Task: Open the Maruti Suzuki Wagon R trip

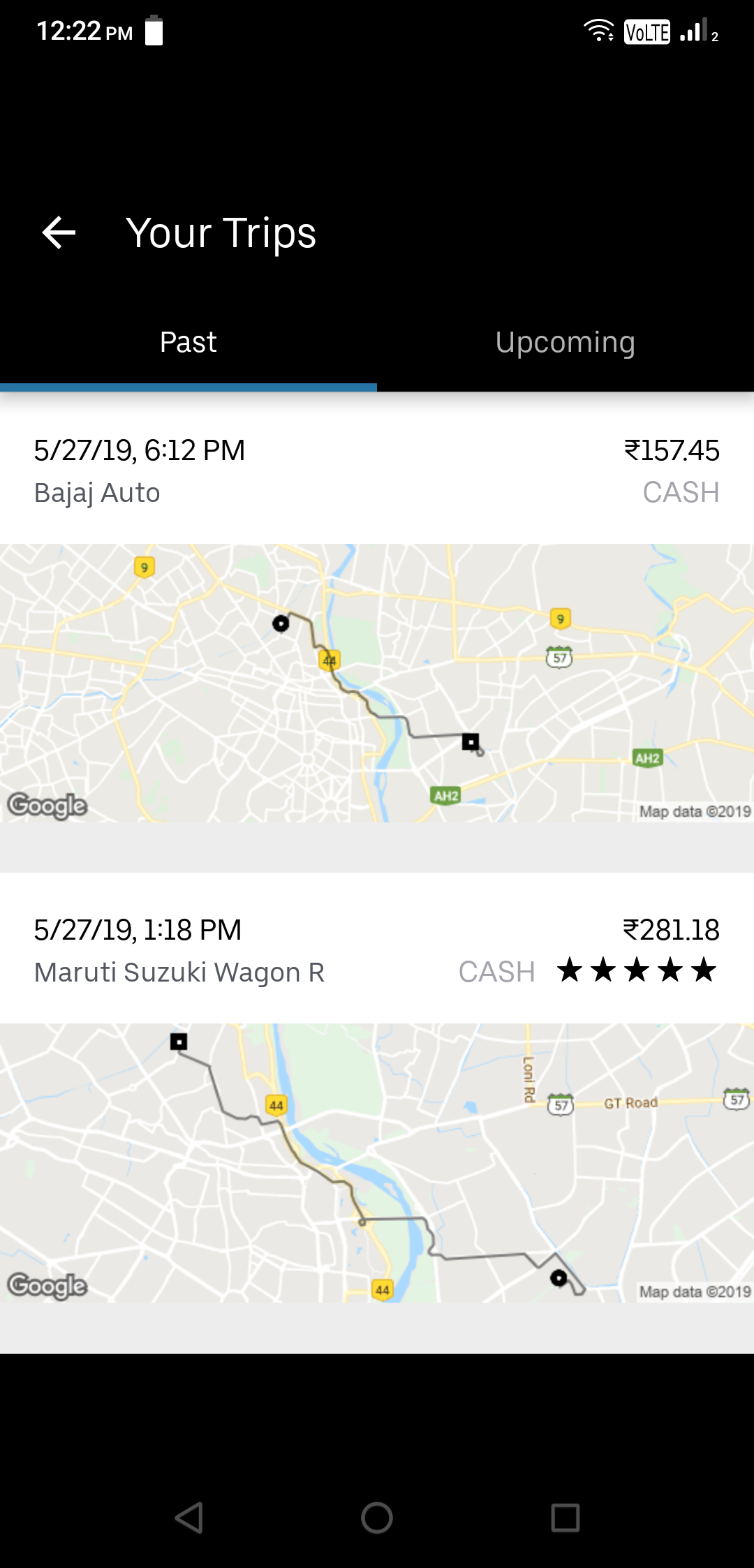Action: pos(377,951)
